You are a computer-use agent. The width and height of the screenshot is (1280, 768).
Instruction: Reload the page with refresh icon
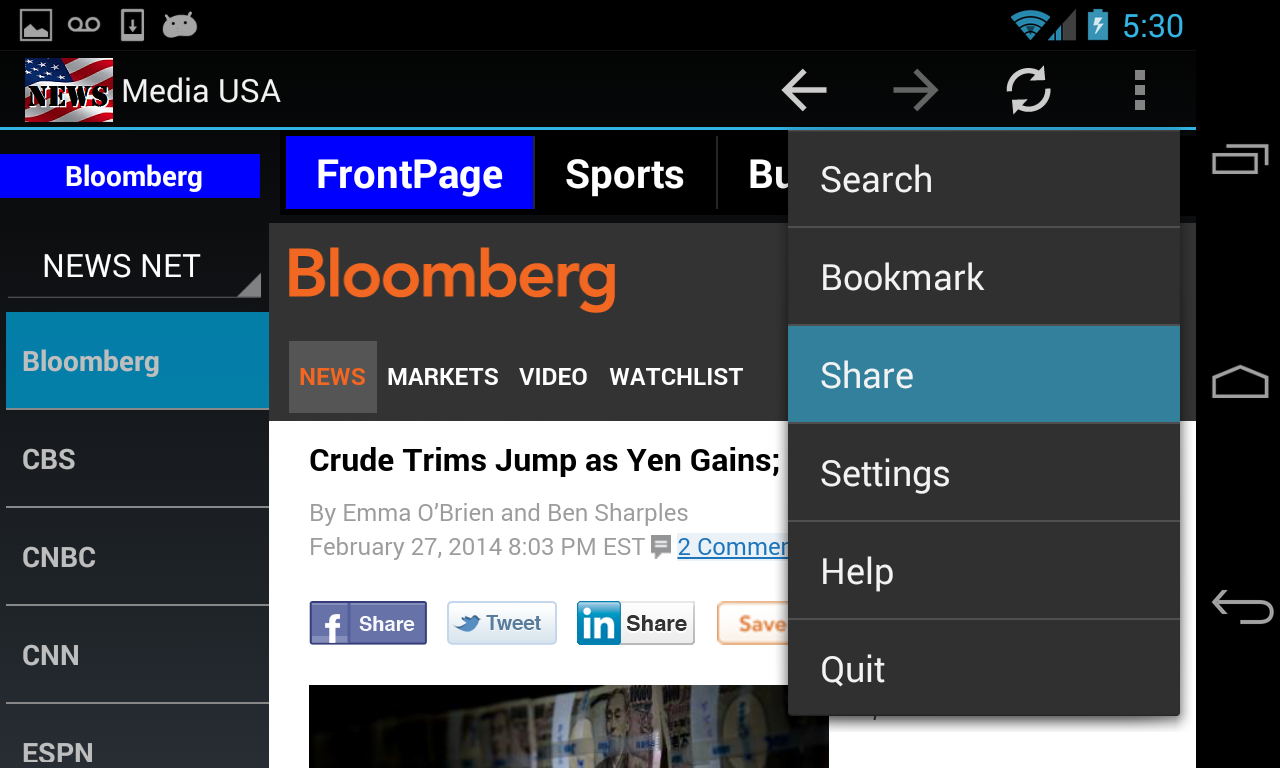pos(1028,91)
